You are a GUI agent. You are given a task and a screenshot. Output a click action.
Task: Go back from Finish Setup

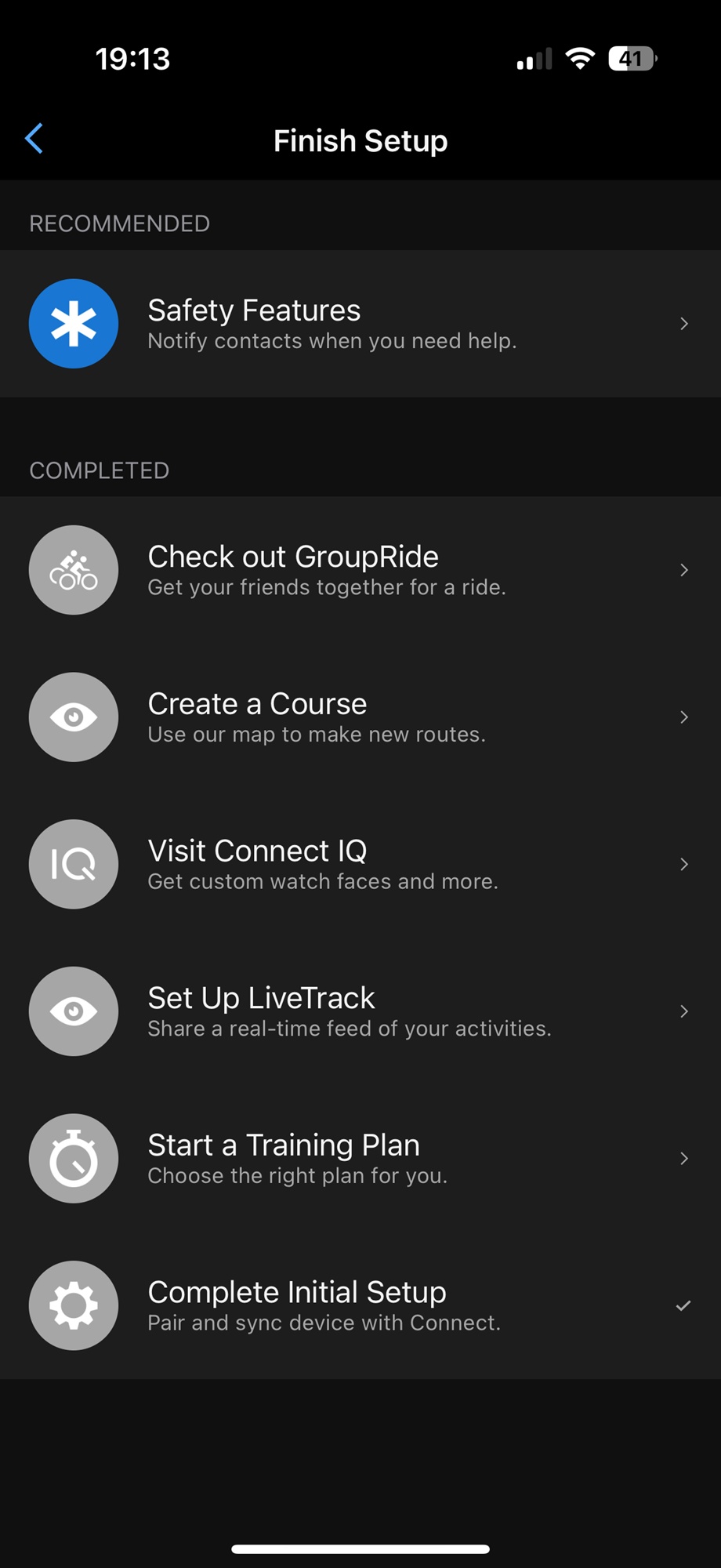[x=34, y=140]
